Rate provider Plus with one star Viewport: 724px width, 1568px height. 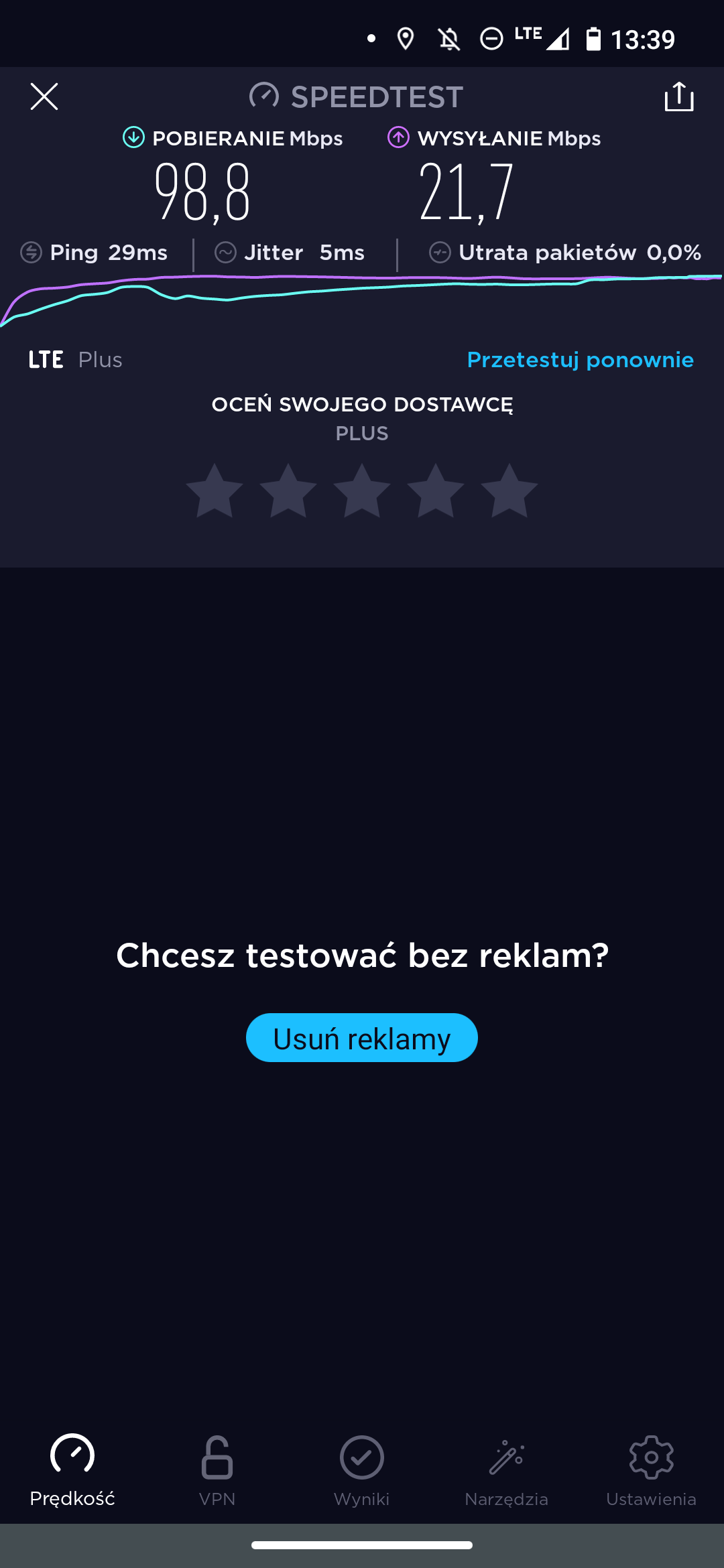(x=215, y=492)
